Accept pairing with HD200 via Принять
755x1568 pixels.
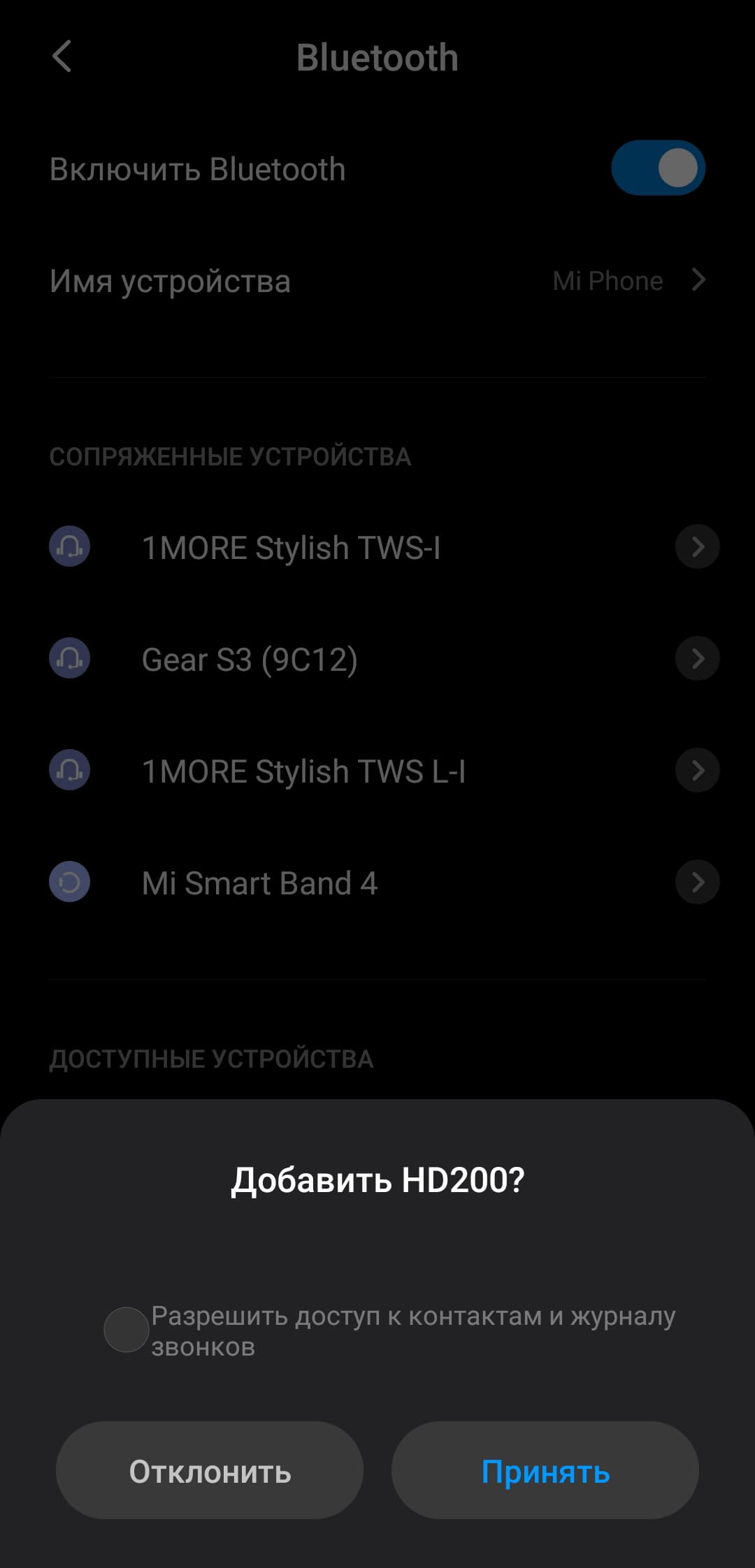545,1471
